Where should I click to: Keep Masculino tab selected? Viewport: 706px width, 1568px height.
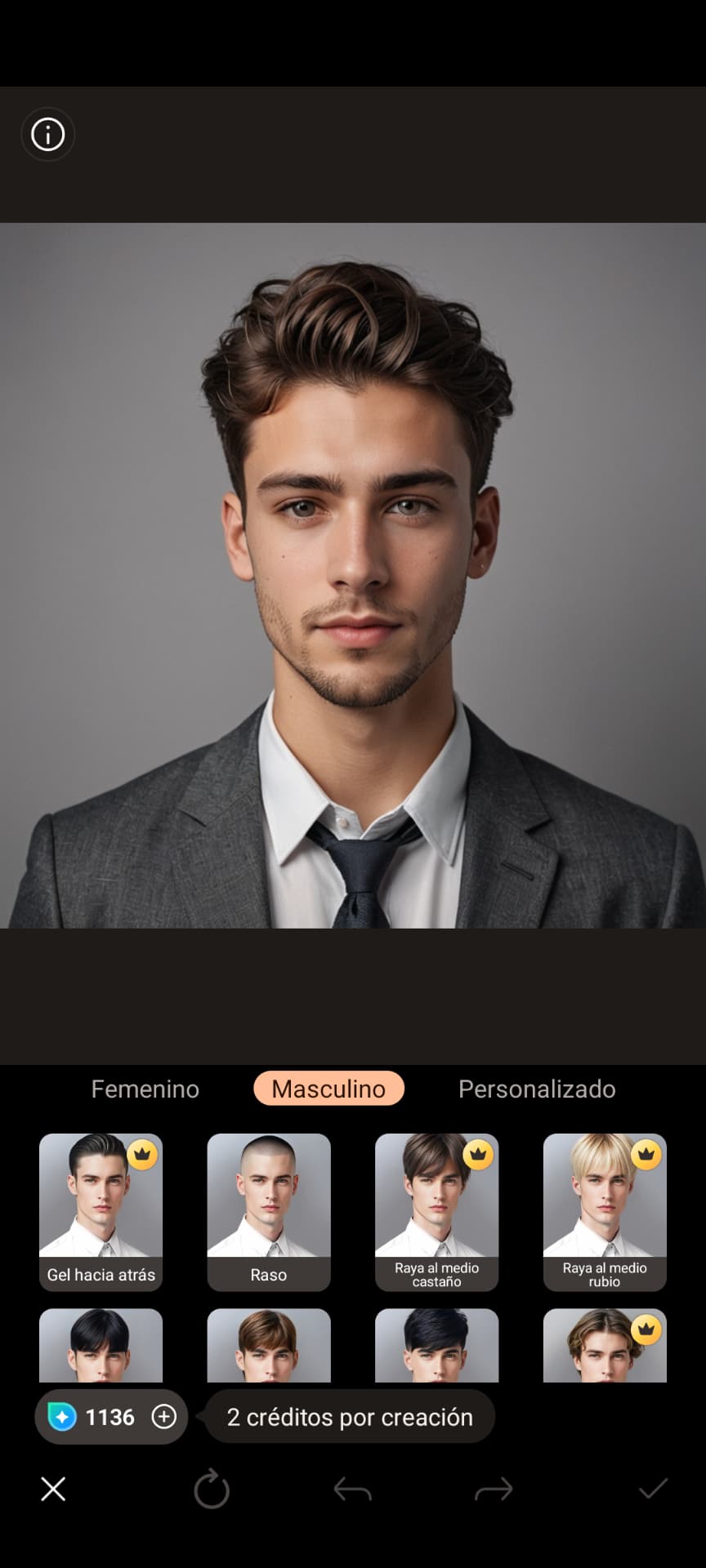(x=329, y=1089)
